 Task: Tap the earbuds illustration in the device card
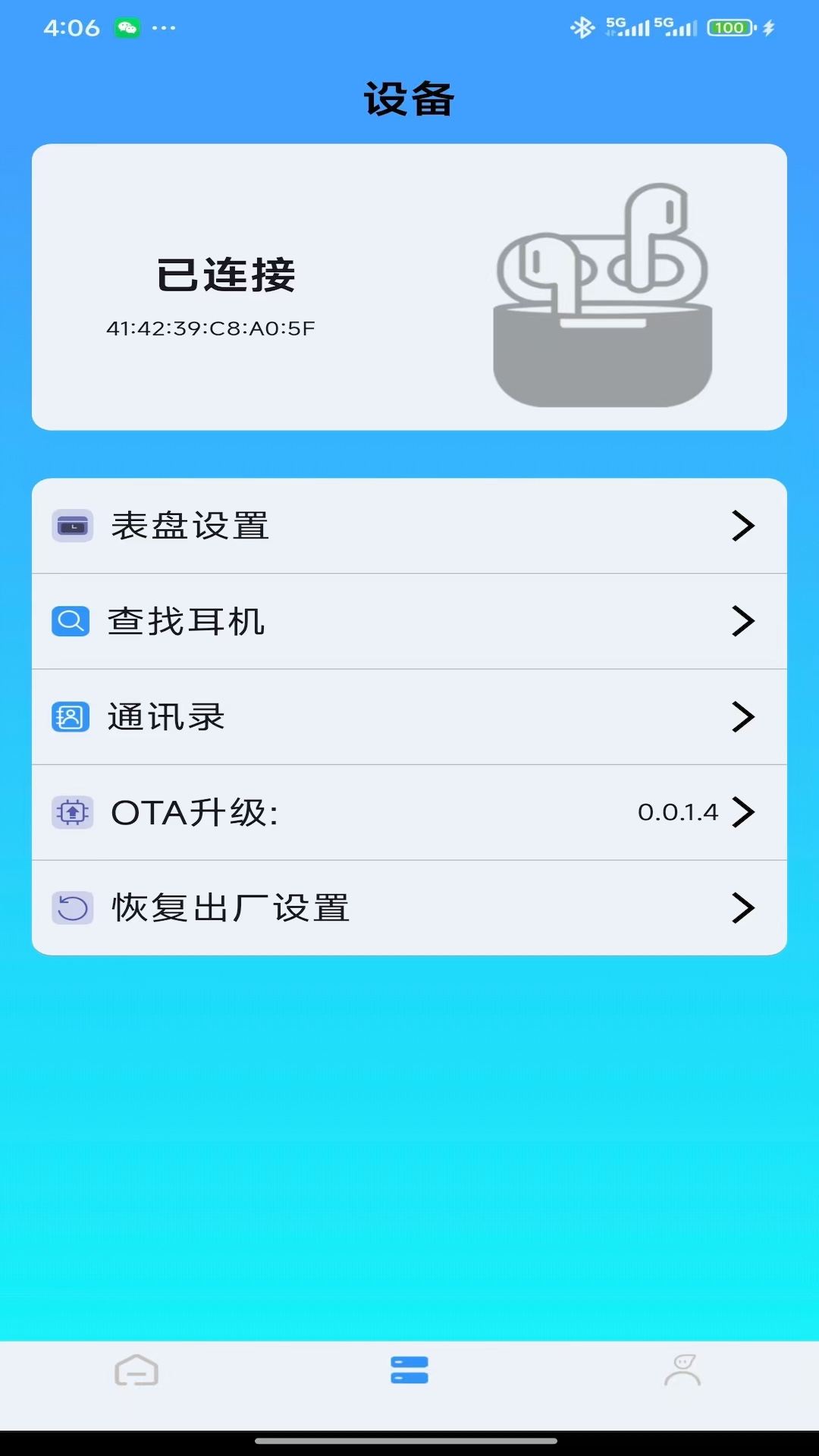tap(603, 296)
